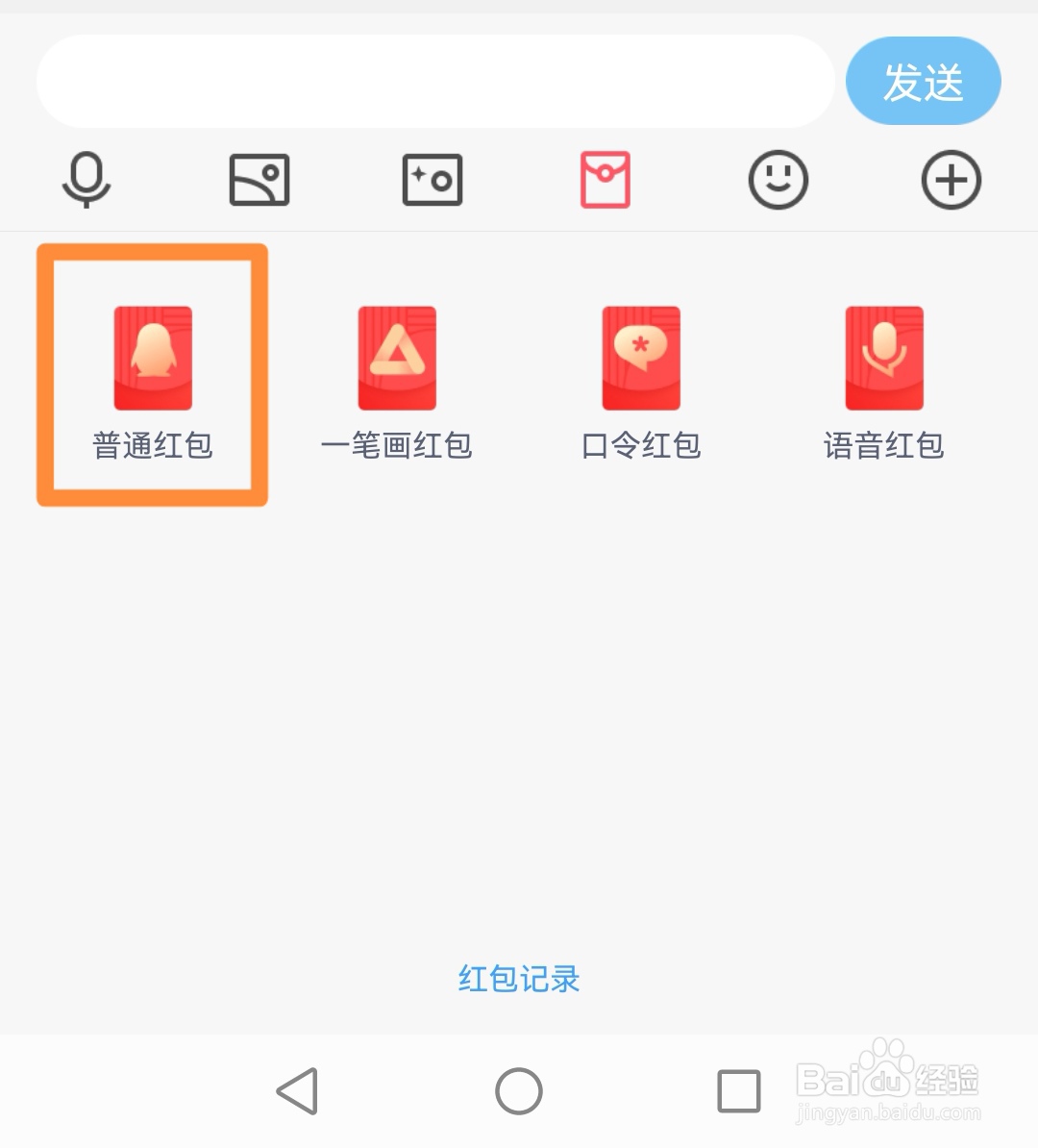This screenshot has height=1148, width=1038.
Task: Tap the 发送 send button
Action: click(922, 82)
